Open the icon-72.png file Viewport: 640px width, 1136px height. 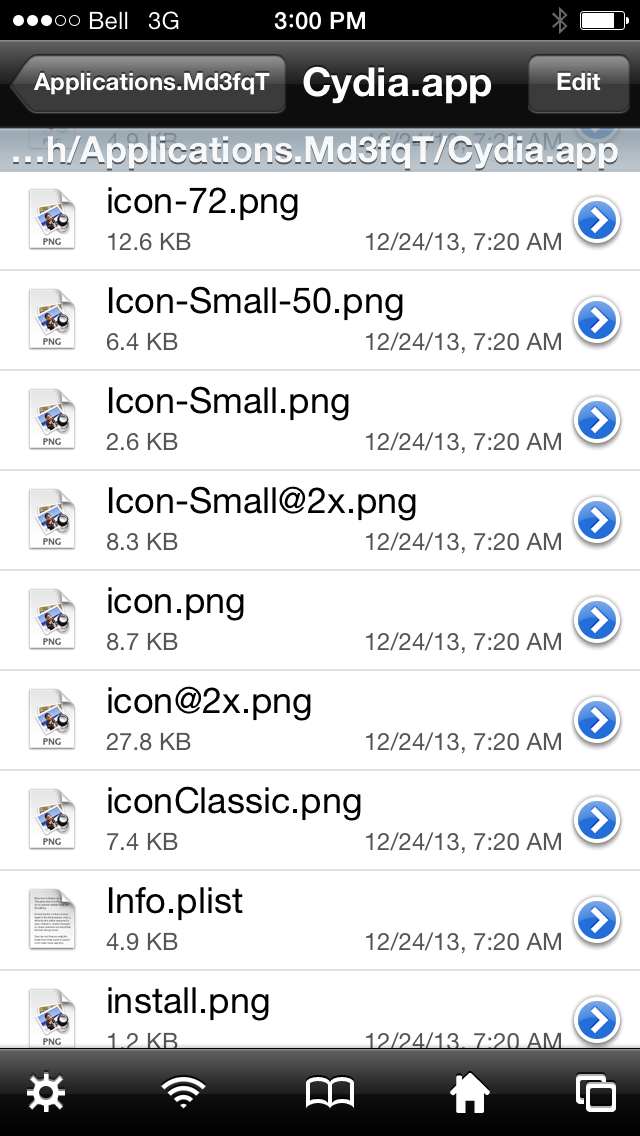click(x=300, y=220)
